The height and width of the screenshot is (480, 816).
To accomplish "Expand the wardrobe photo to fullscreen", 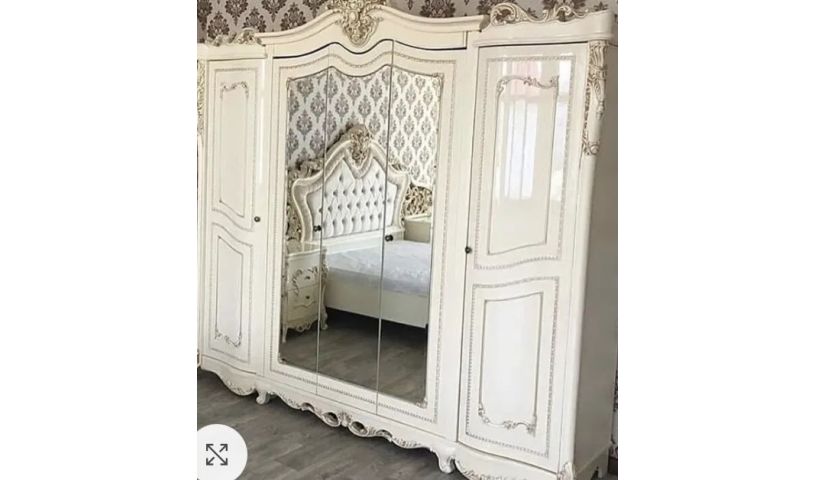I will point(217,453).
